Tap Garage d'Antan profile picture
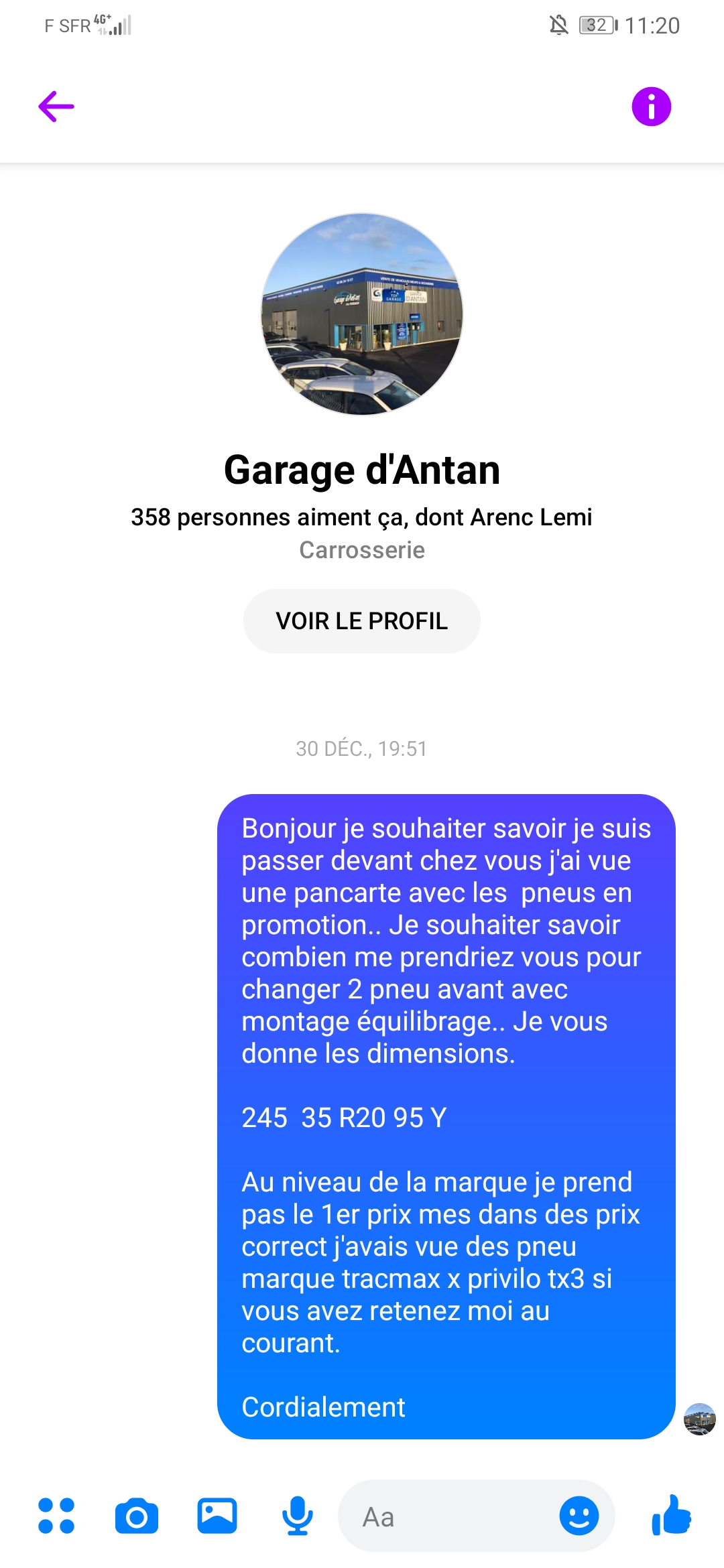Image resolution: width=724 pixels, height=1568 pixels. tap(362, 314)
